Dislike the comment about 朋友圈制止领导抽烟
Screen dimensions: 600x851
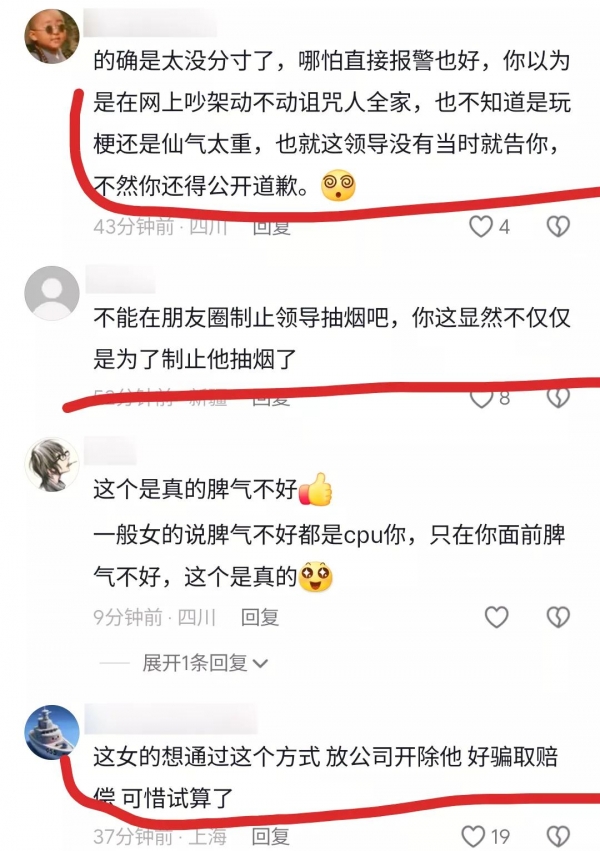[x=558, y=397]
